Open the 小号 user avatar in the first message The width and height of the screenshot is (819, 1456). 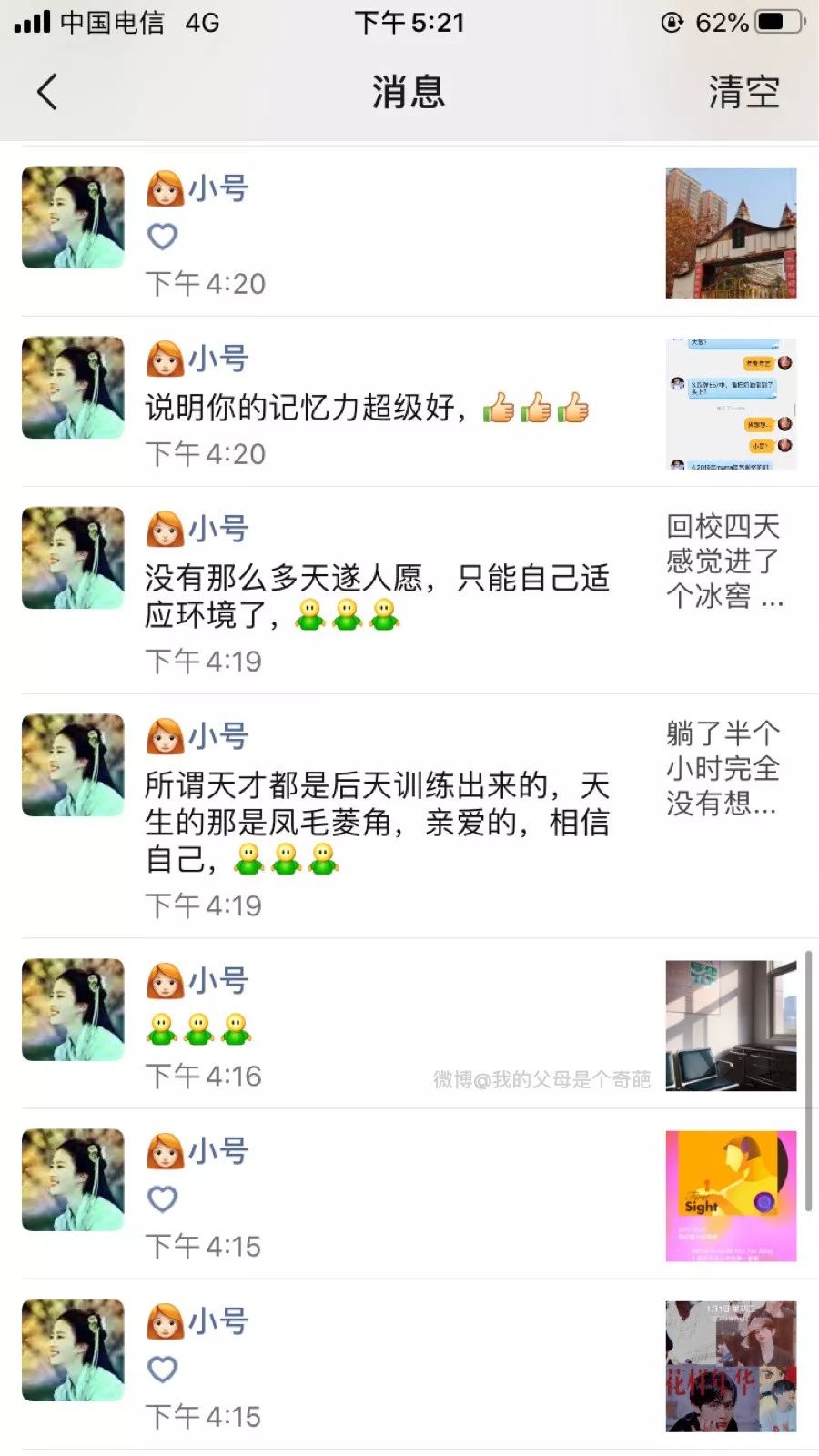pyautogui.click(x=72, y=218)
